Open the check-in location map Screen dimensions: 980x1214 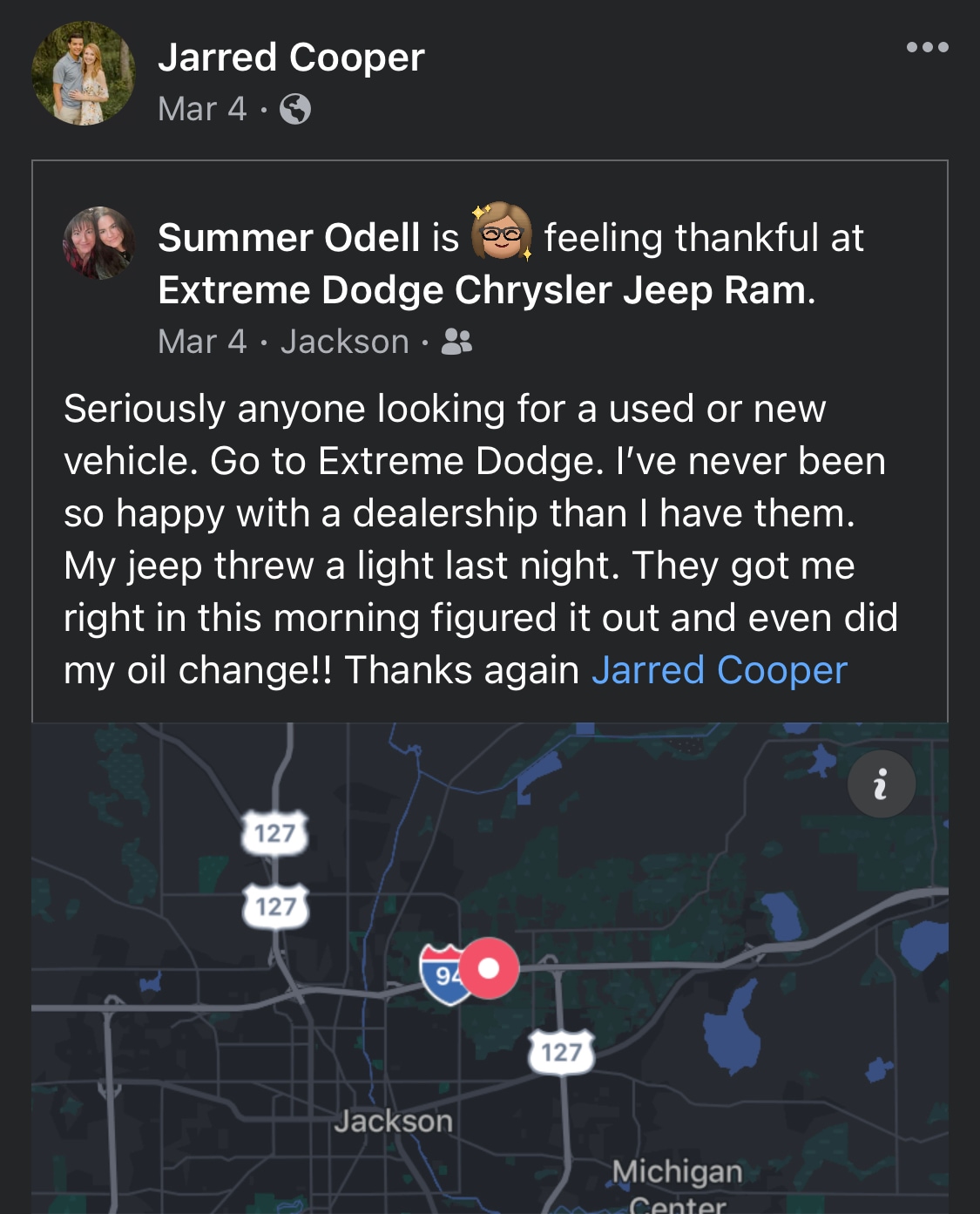tap(488, 967)
